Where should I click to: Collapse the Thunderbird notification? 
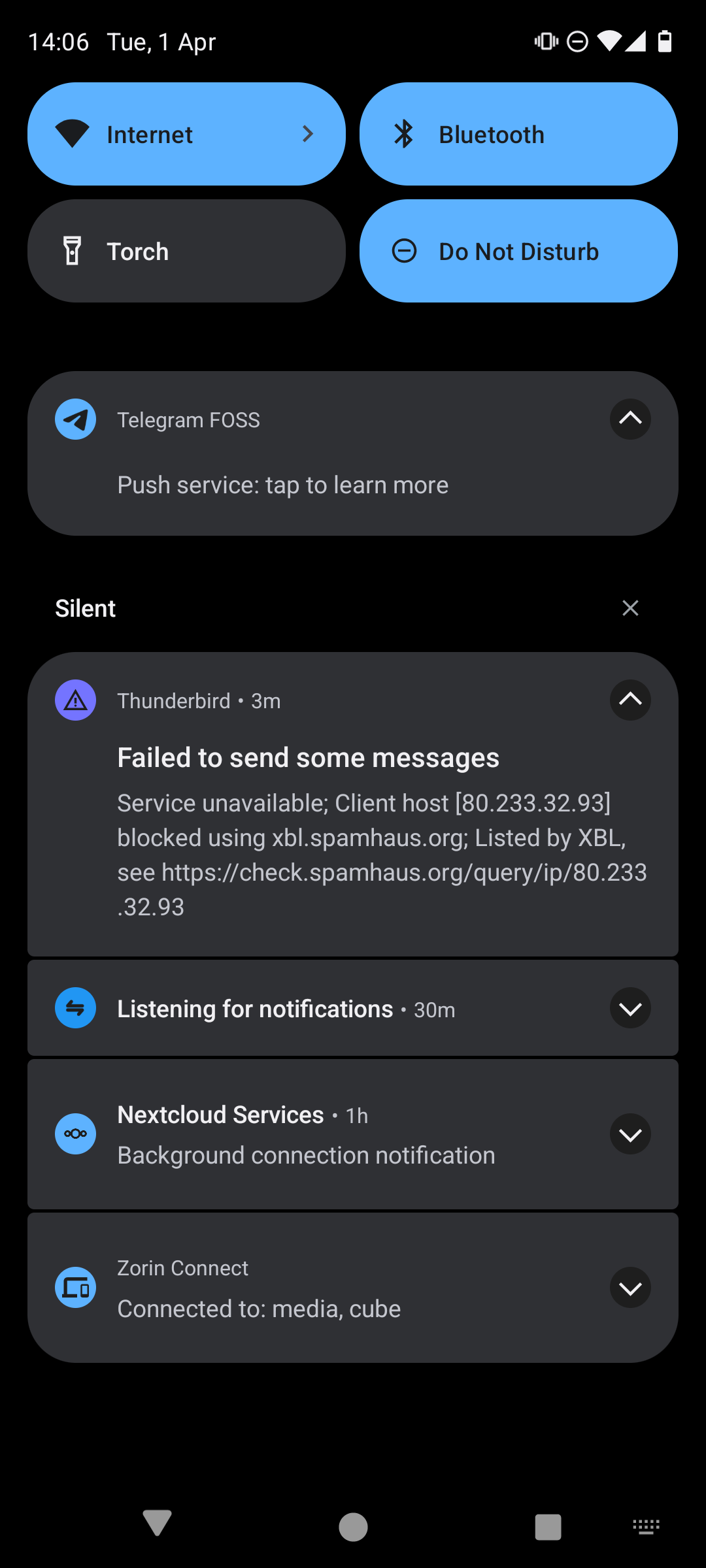click(x=630, y=700)
